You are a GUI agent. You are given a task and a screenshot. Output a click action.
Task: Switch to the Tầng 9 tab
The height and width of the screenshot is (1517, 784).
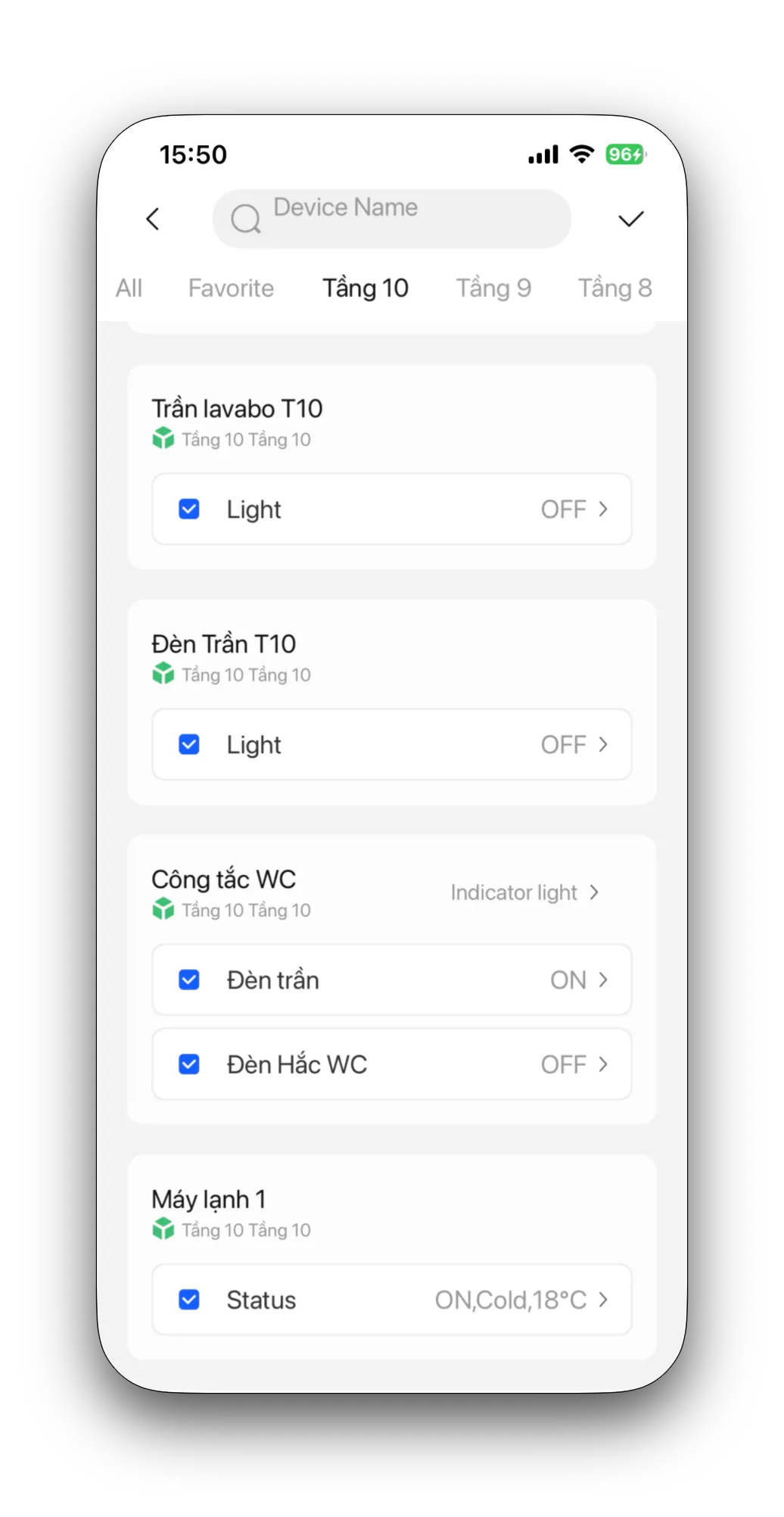tap(493, 288)
